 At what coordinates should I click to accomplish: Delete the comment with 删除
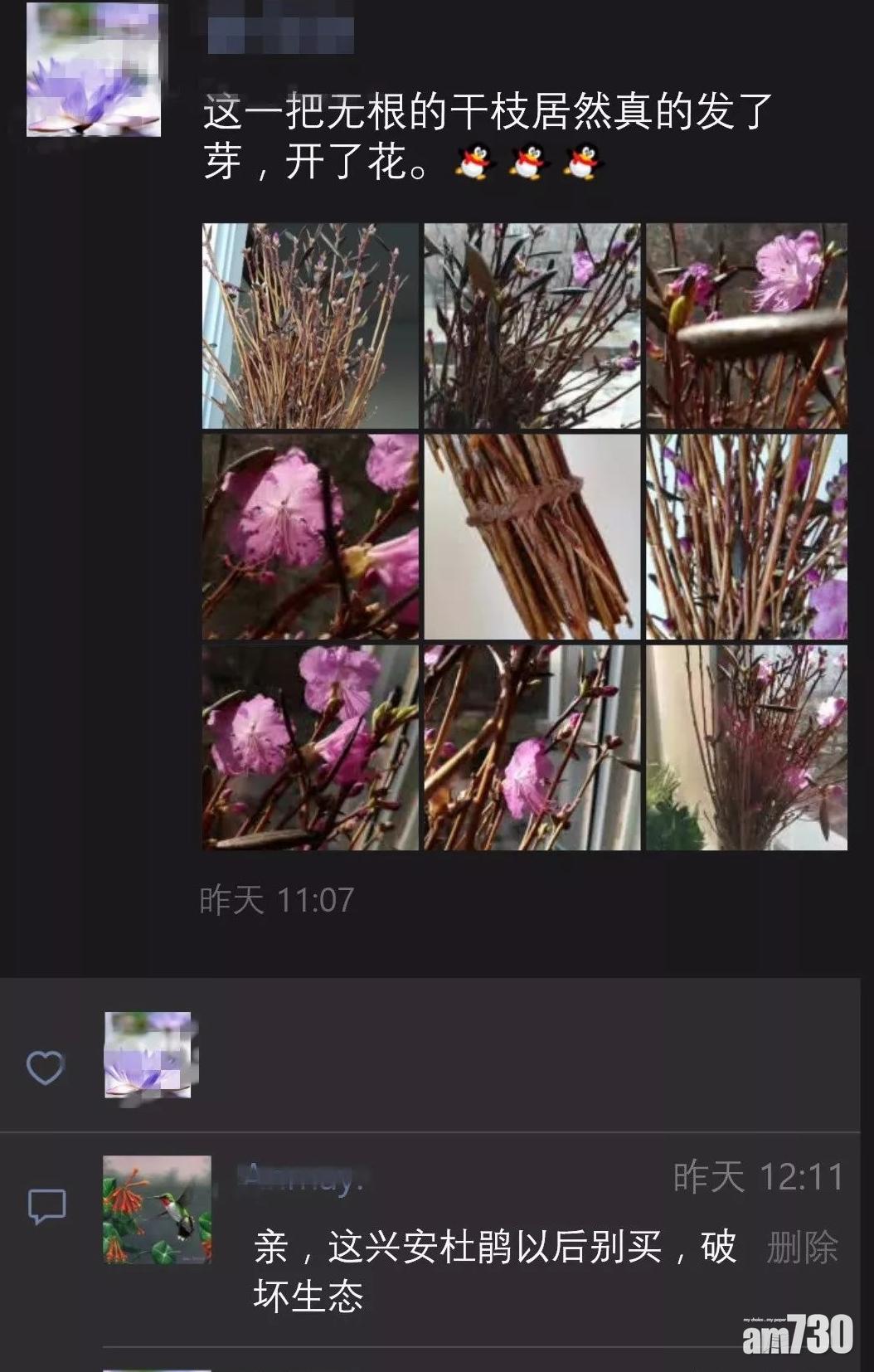point(802,1248)
